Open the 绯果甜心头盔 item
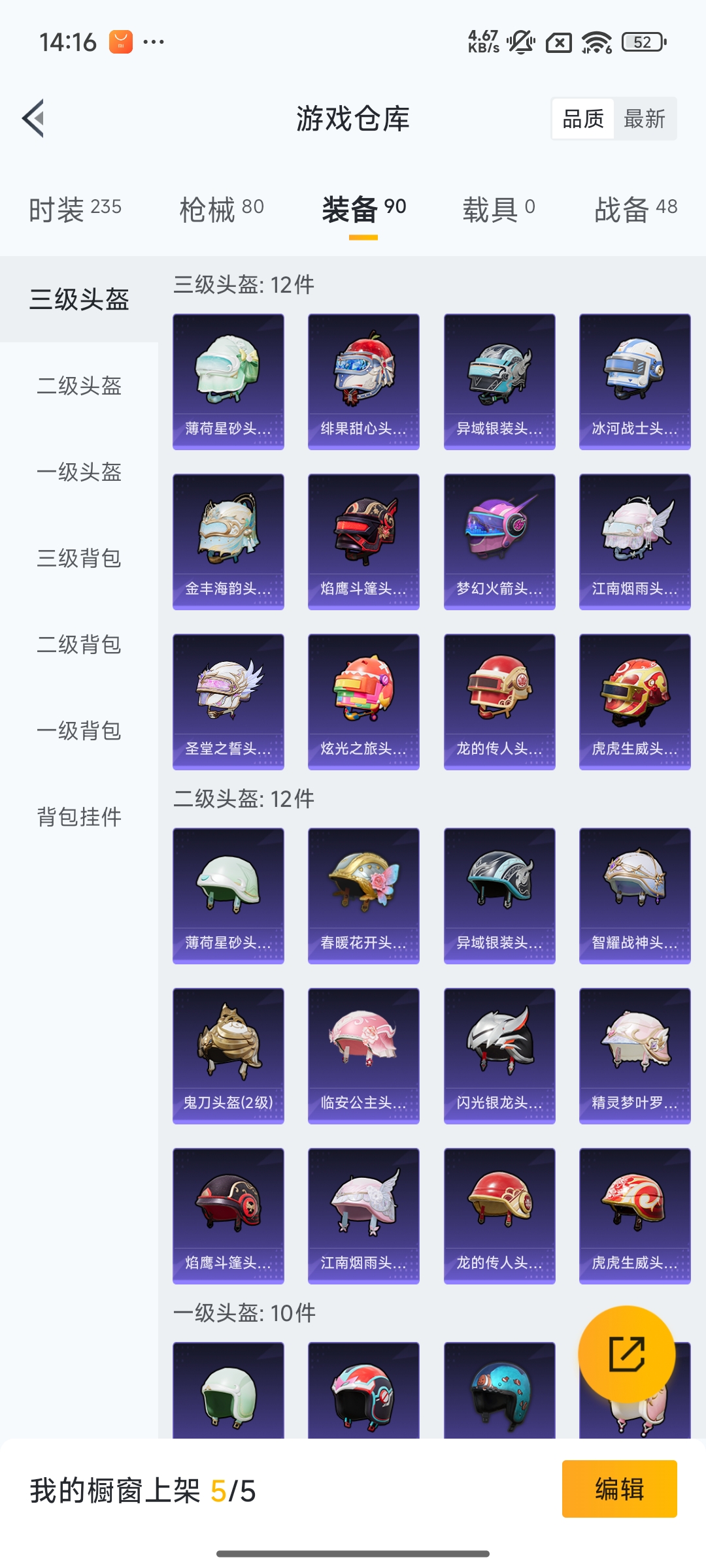This screenshot has width=706, height=1568. coord(363,381)
